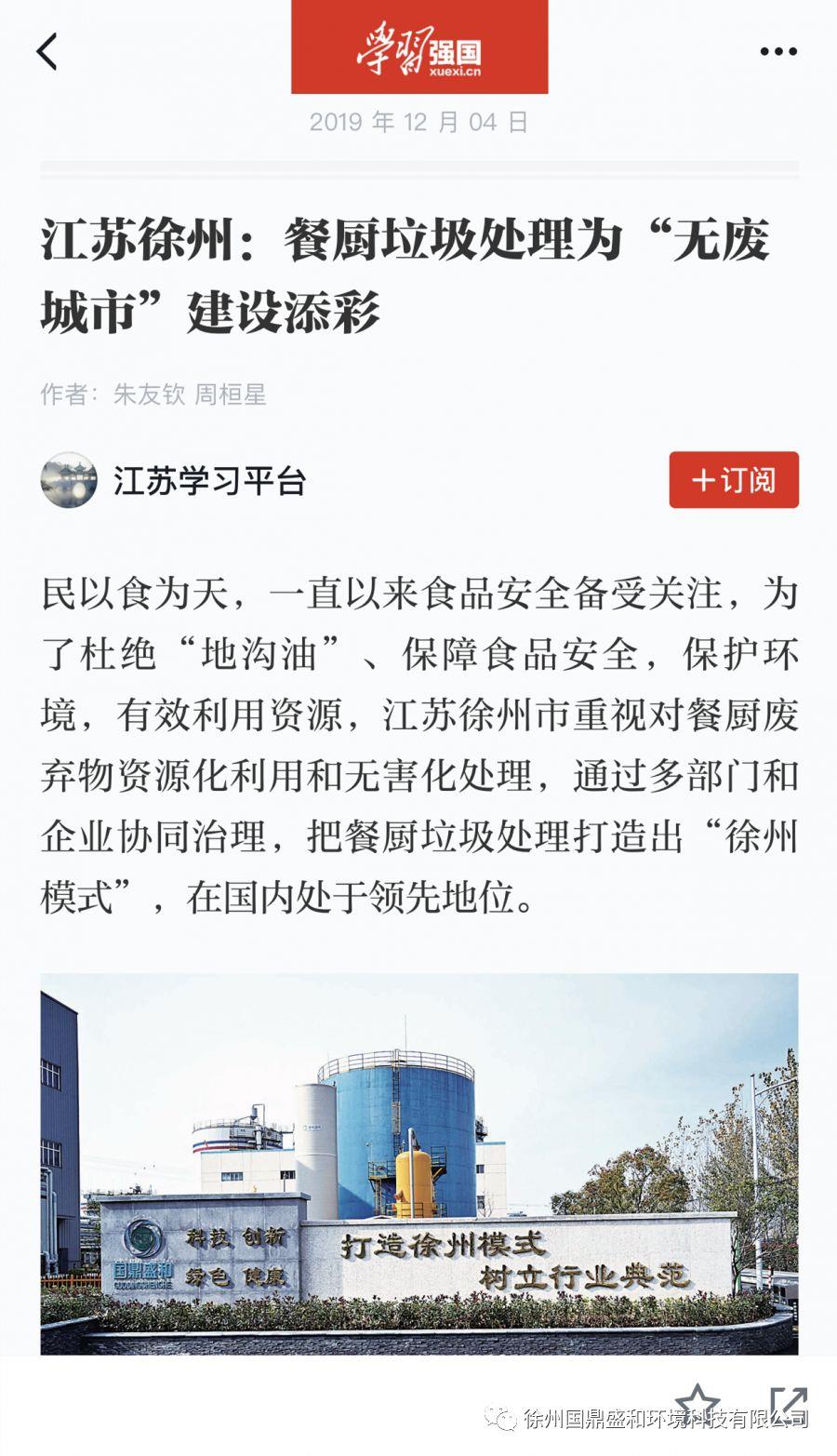Image resolution: width=837 pixels, height=1456 pixels.
Task: Open the factory photo in the article
Action: [x=419, y=1164]
